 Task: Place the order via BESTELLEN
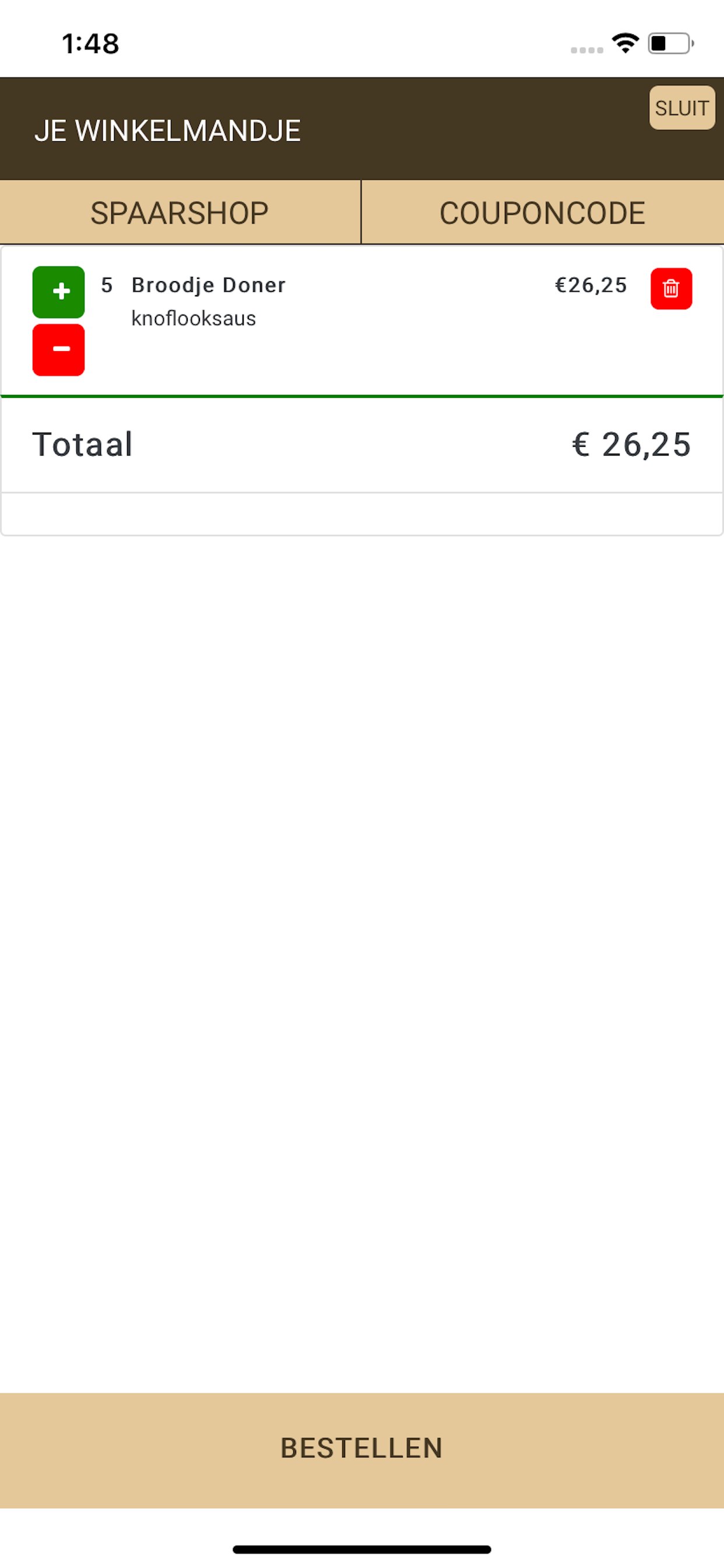tap(362, 1450)
